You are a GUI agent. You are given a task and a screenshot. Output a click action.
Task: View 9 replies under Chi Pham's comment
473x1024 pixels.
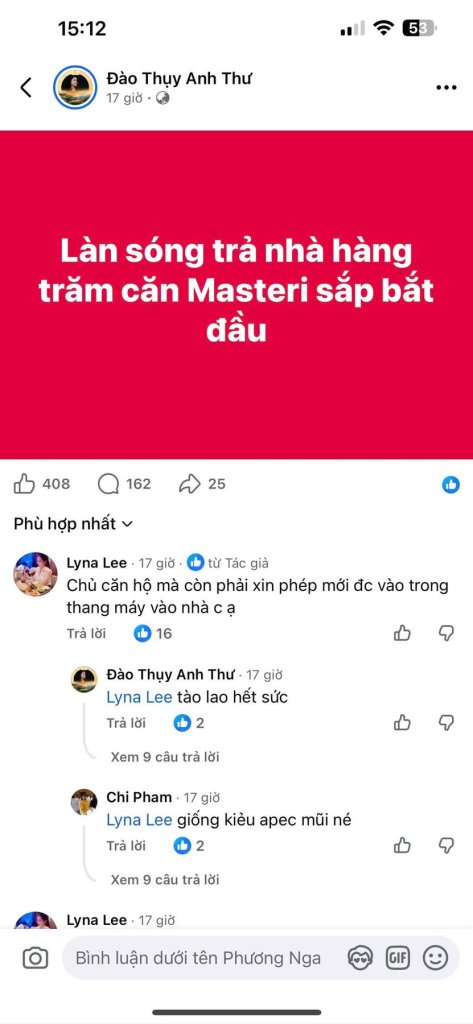coord(165,880)
